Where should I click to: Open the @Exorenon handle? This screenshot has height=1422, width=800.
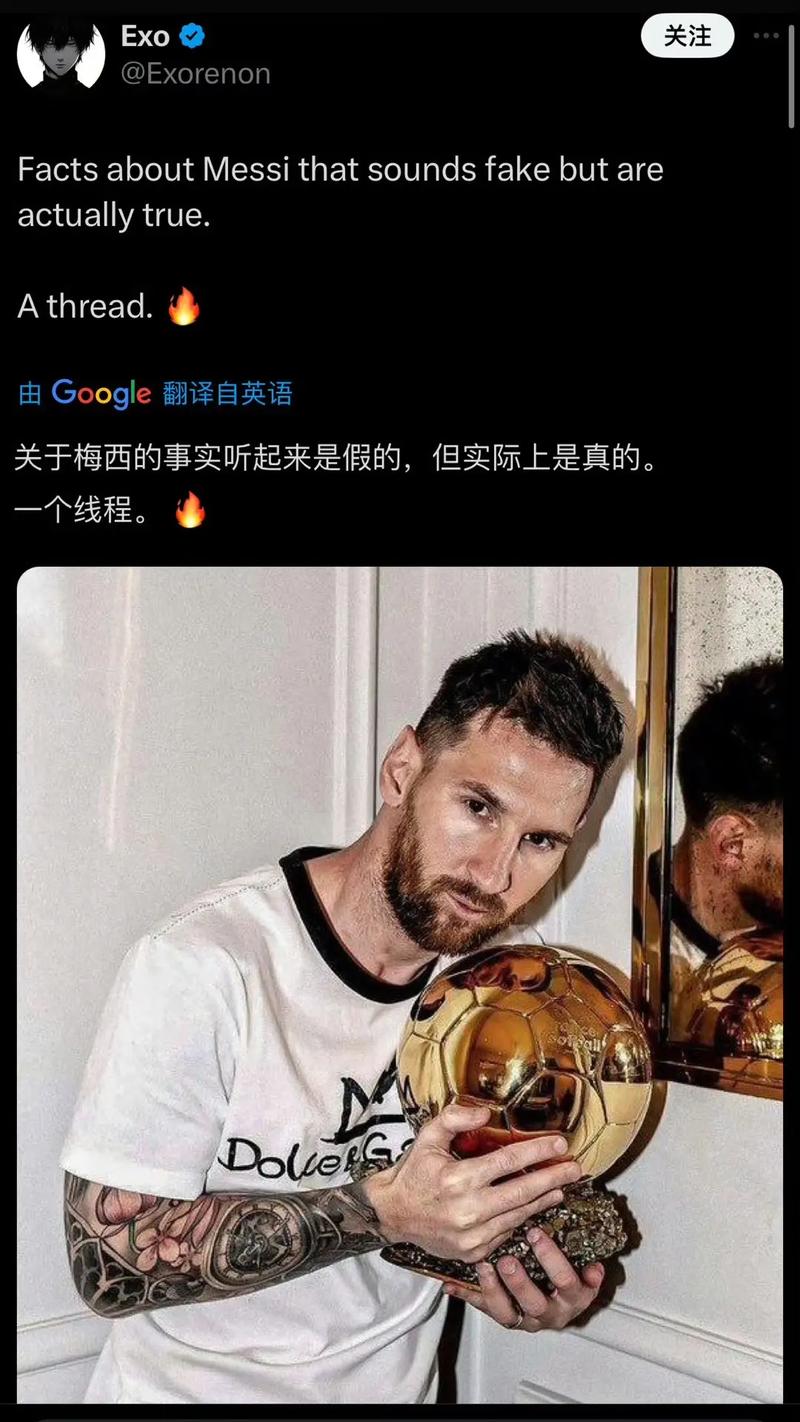[x=190, y=72]
